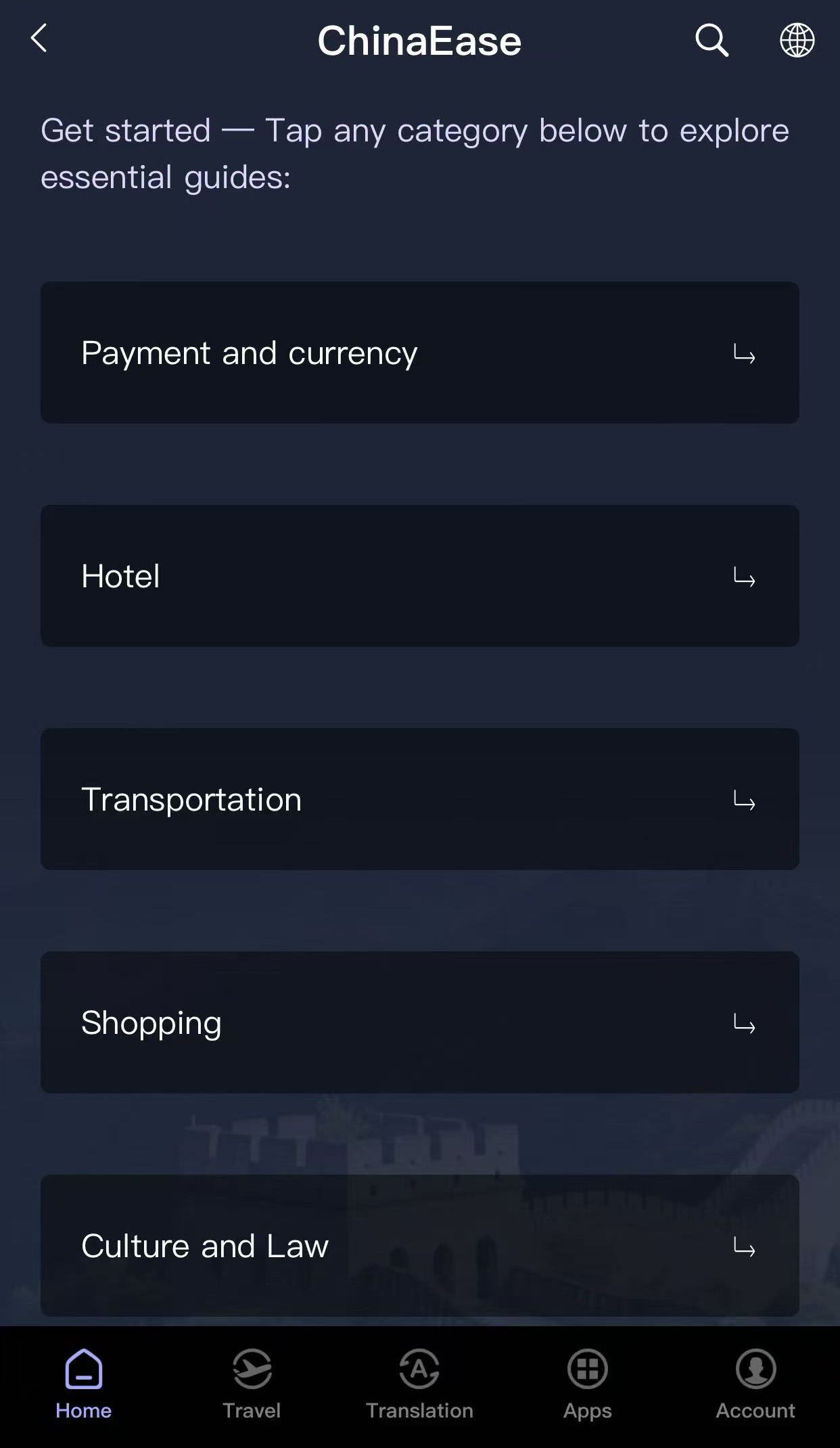840x1448 pixels.
Task: Tap the Apps grid icon
Action: pos(586,1369)
